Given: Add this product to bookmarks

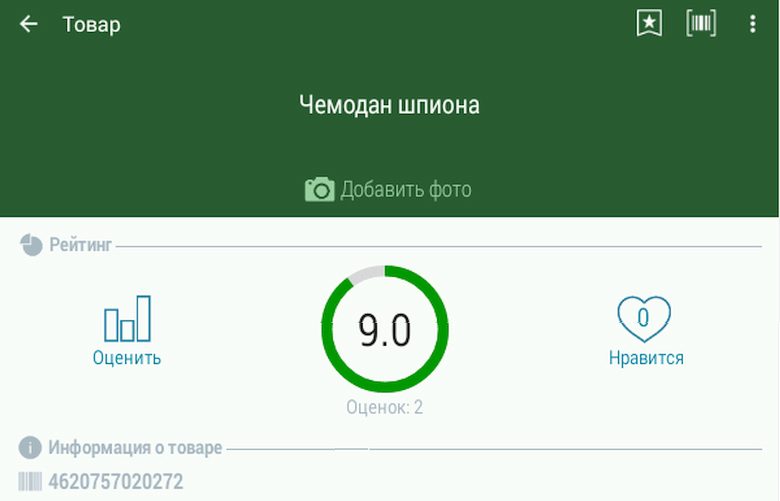Looking at the screenshot, I should click(649, 24).
